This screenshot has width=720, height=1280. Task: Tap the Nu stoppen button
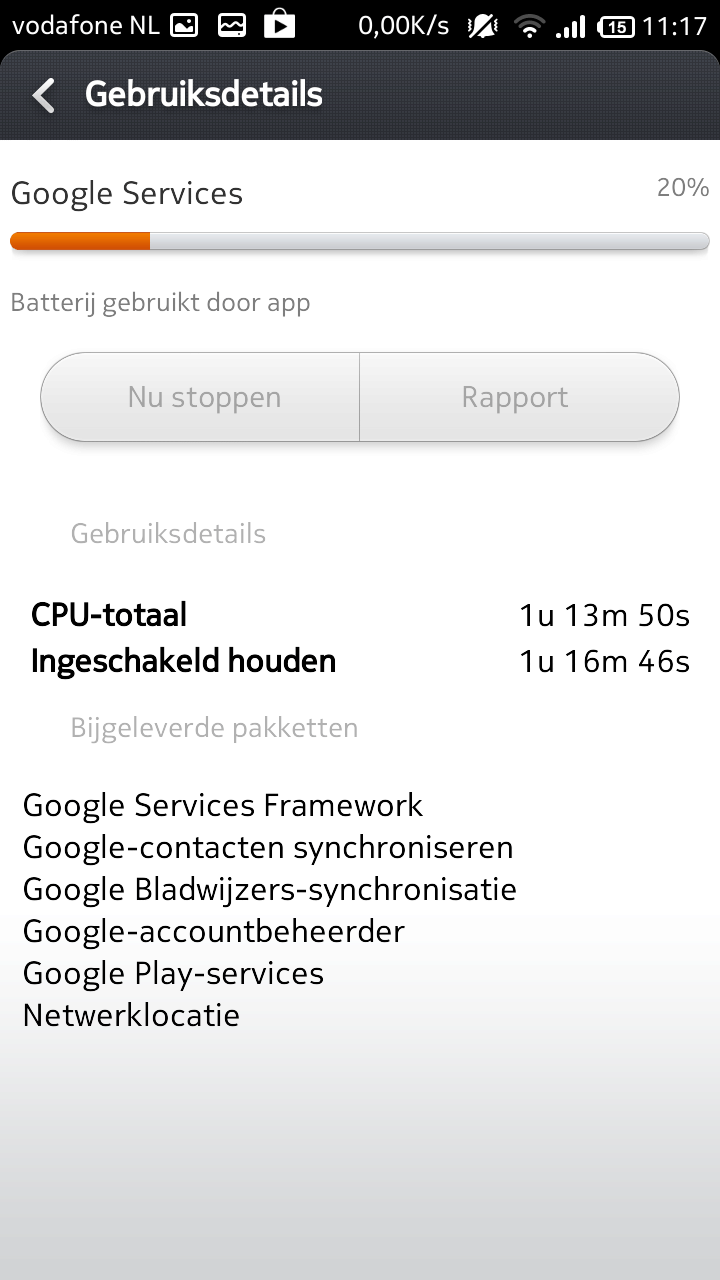pyautogui.click(x=202, y=397)
